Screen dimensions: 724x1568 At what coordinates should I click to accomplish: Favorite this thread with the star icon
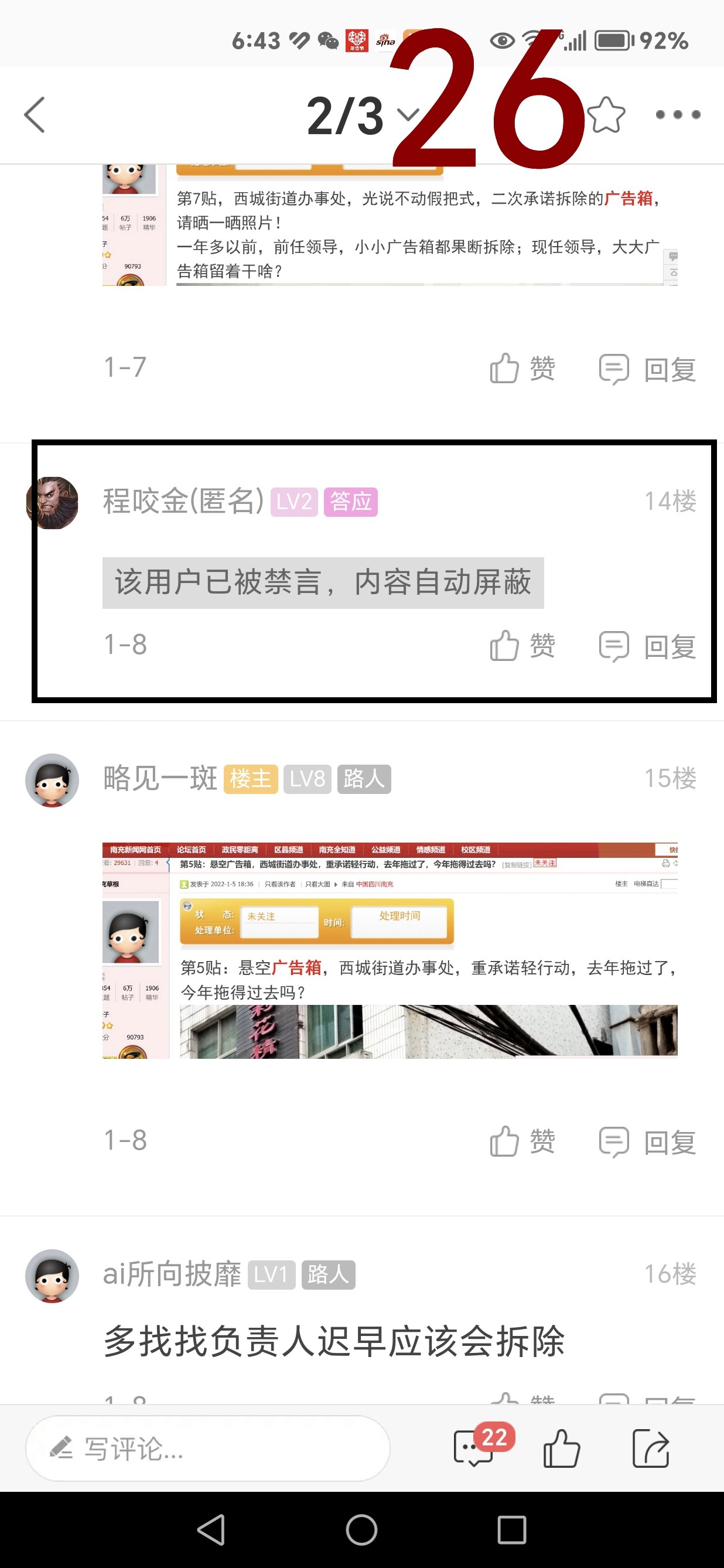(x=606, y=114)
